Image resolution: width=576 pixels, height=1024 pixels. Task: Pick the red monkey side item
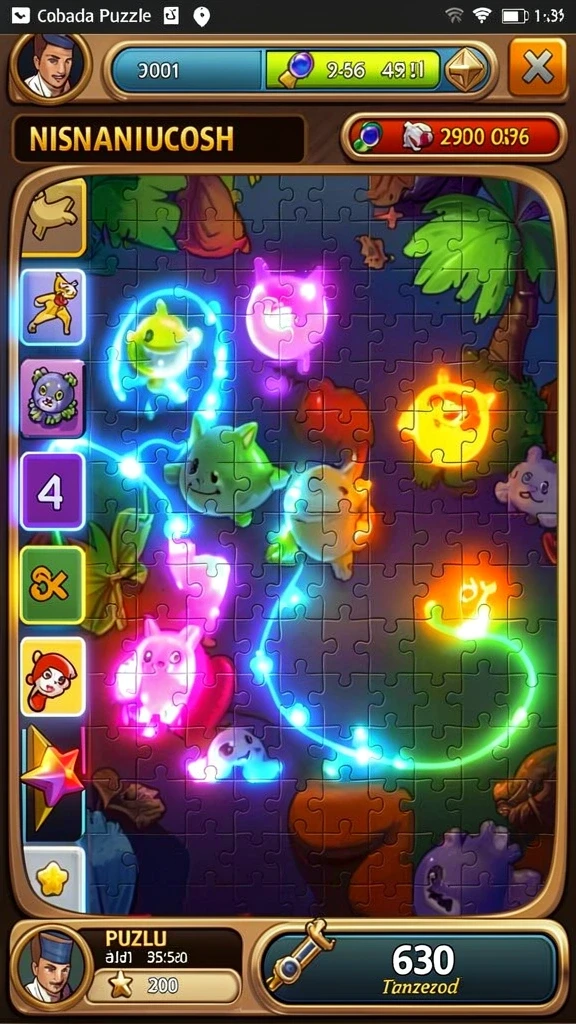click(53, 677)
